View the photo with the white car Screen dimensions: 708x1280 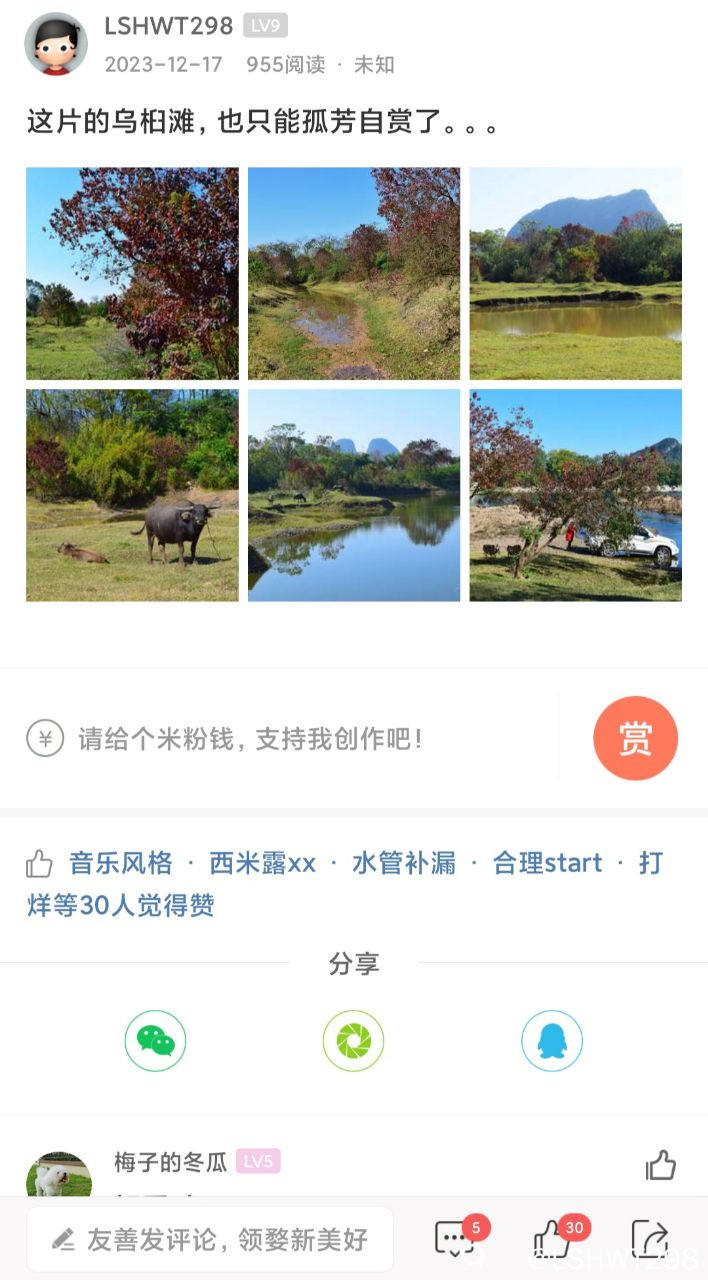(x=576, y=495)
